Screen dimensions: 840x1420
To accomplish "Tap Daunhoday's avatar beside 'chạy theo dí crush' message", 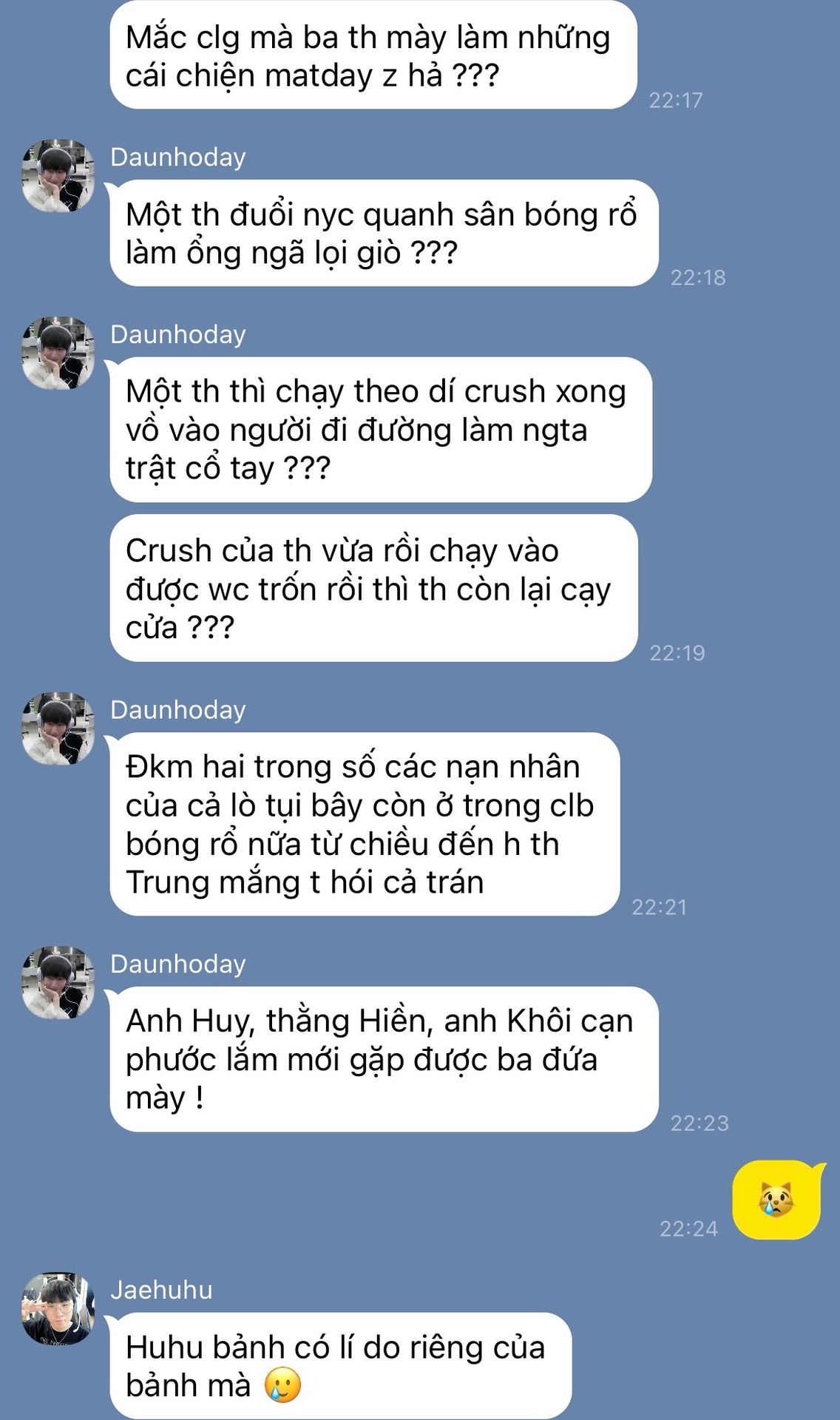I will click(x=58, y=354).
